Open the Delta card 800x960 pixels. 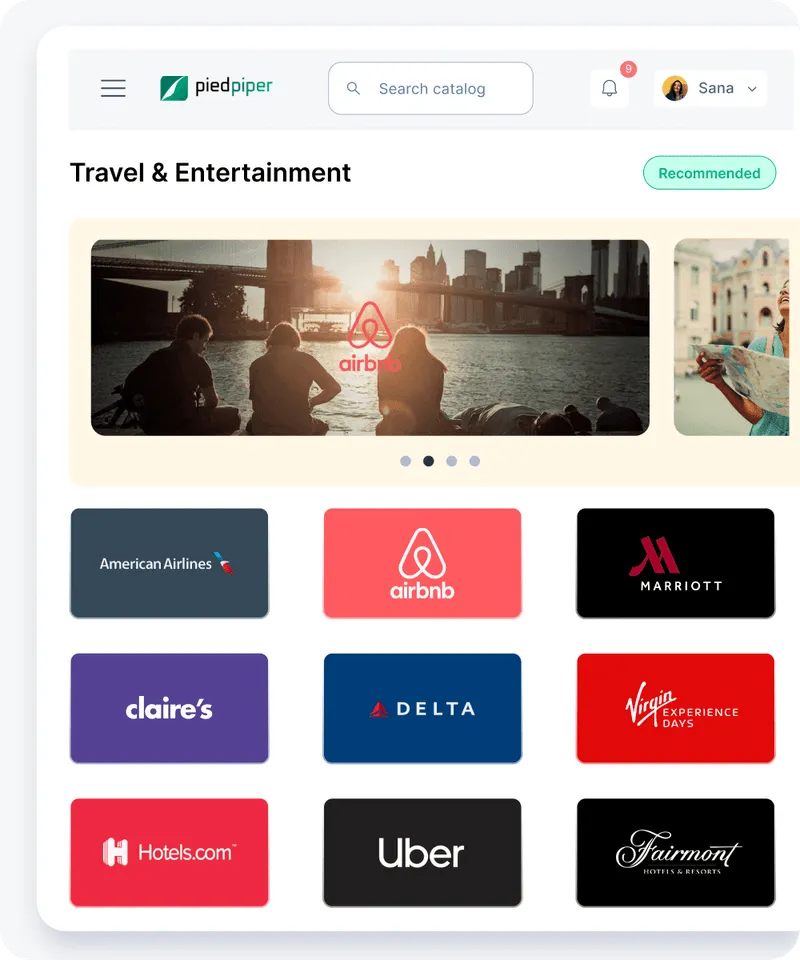pyautogui.click(x=422, y=708)
